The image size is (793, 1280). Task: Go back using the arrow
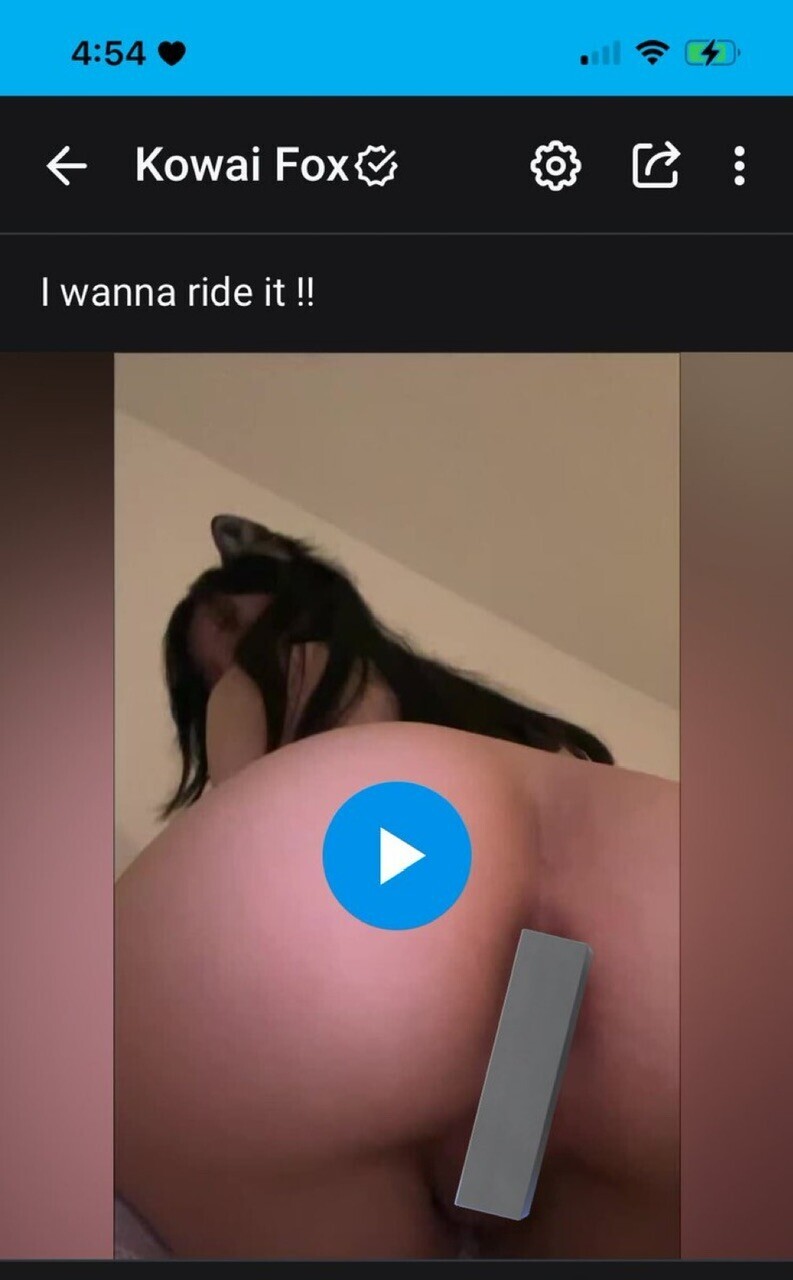(x=67, y=166)
